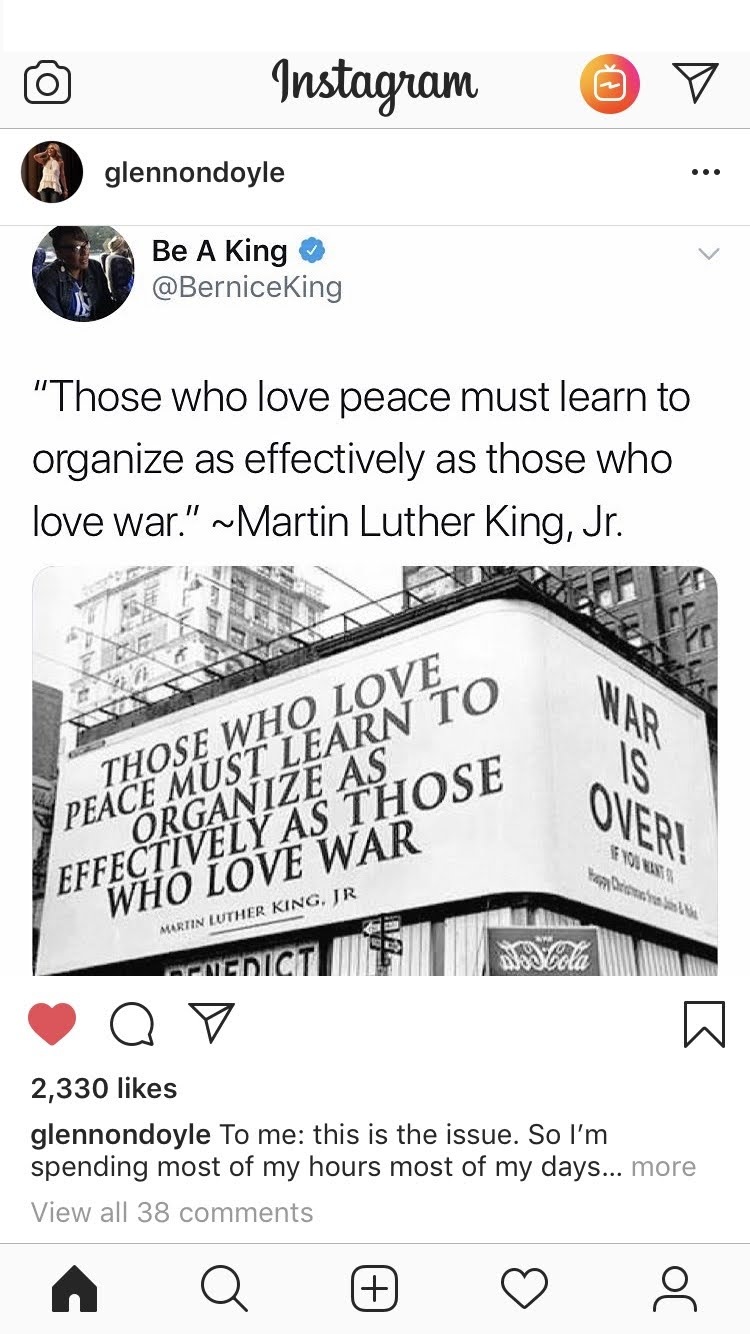Switch to the Profile tab
The height and width of the screenshot is (1334, 750).
coord(675,1289)
